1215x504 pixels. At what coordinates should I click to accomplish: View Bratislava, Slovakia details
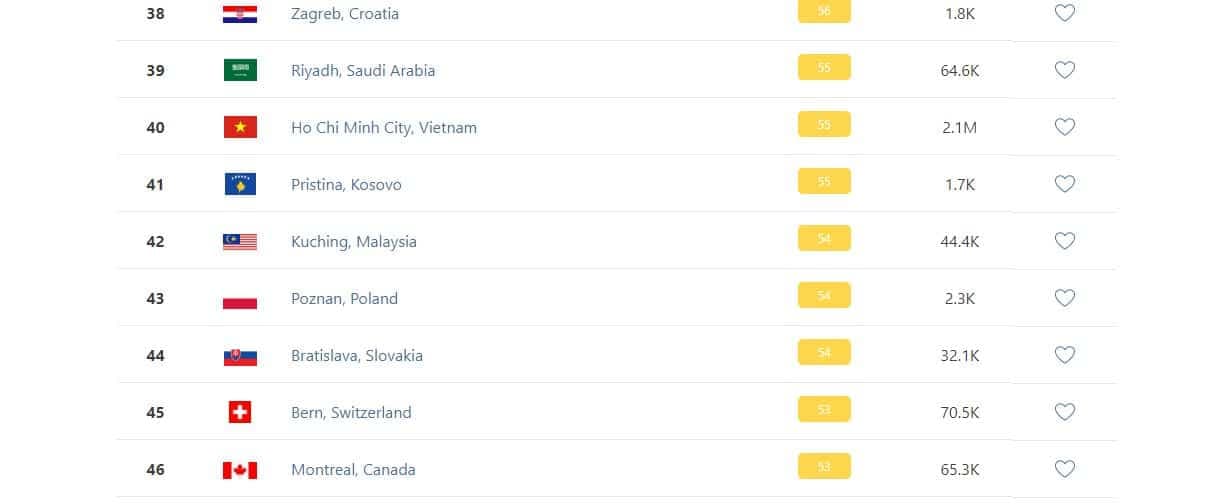356,356
